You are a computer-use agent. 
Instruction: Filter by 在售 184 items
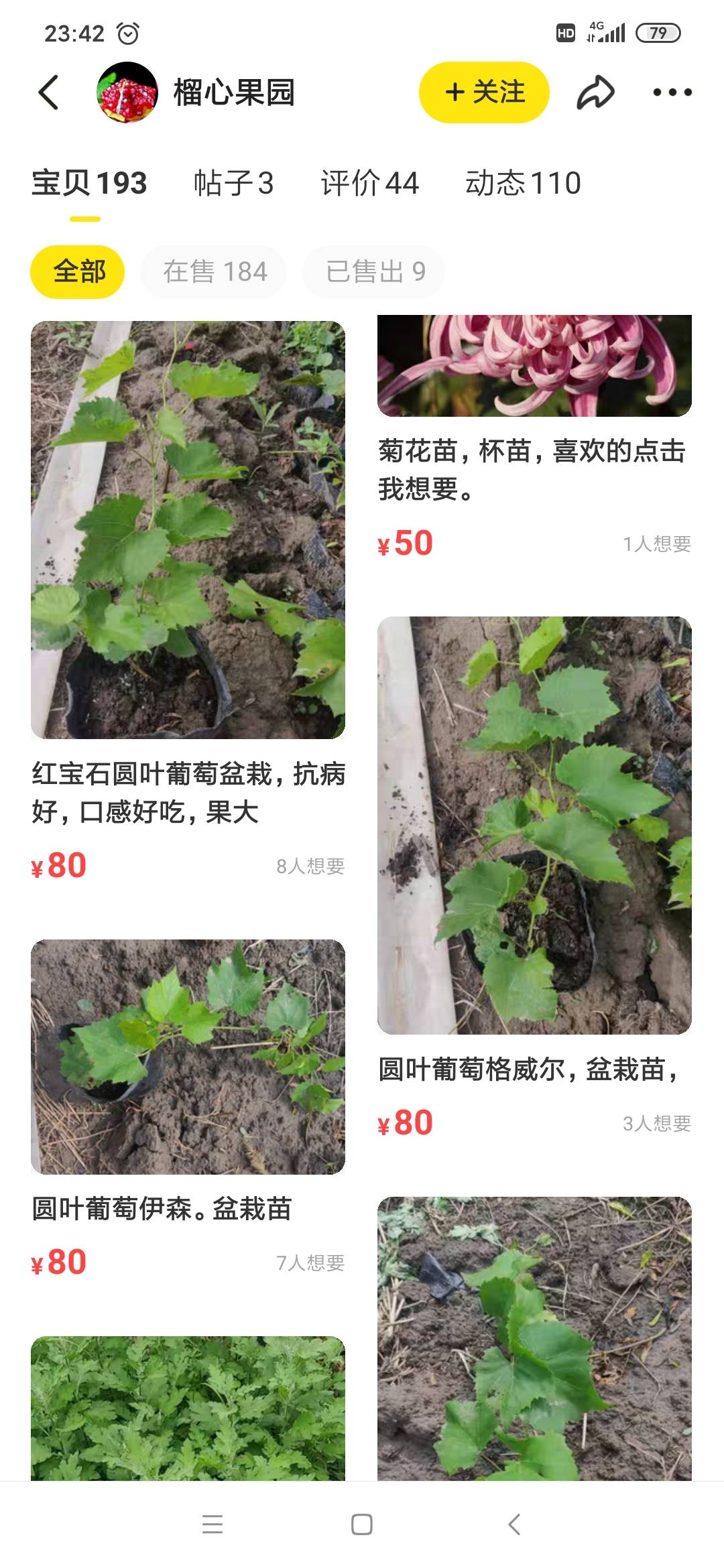coord(214,271)
